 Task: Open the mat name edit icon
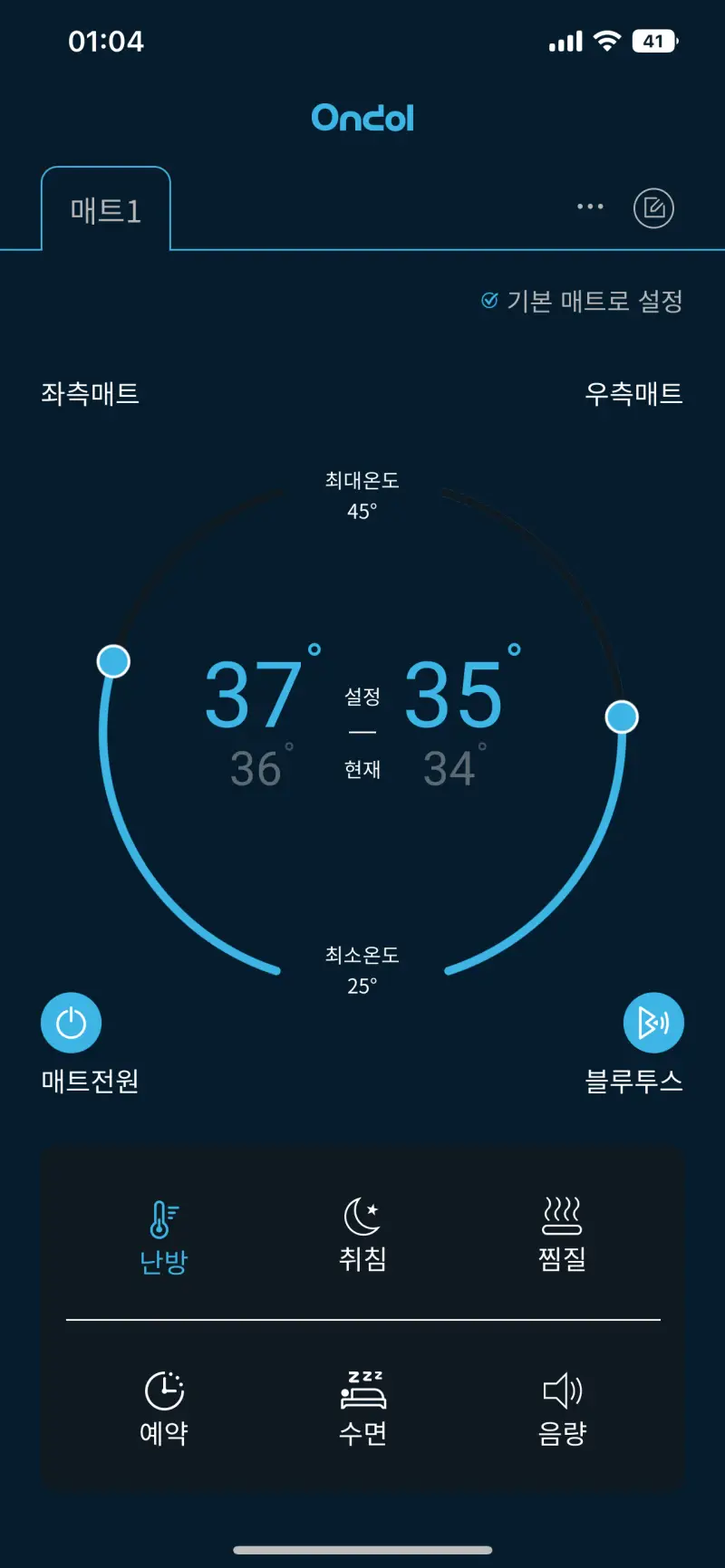654,207
